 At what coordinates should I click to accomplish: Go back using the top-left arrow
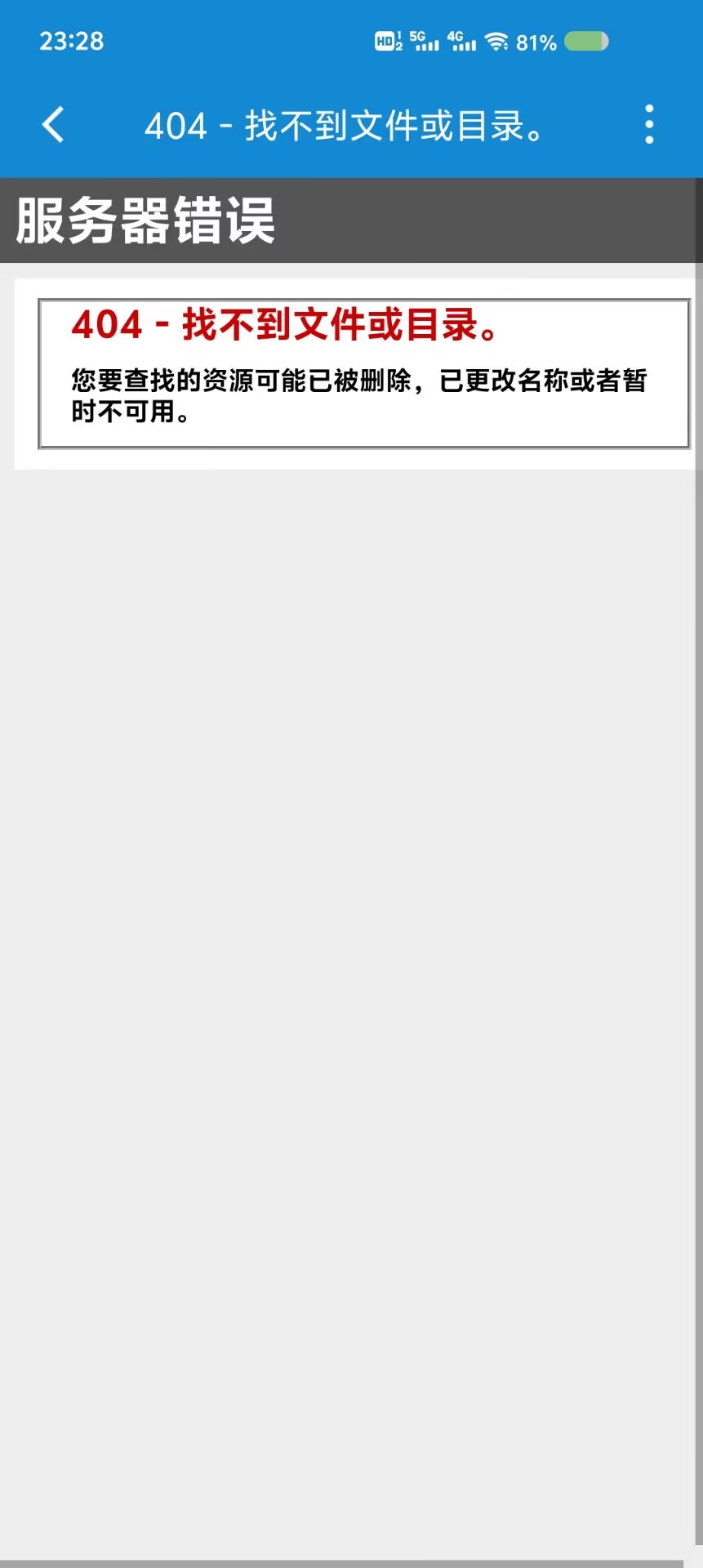[x=53, y=125]
